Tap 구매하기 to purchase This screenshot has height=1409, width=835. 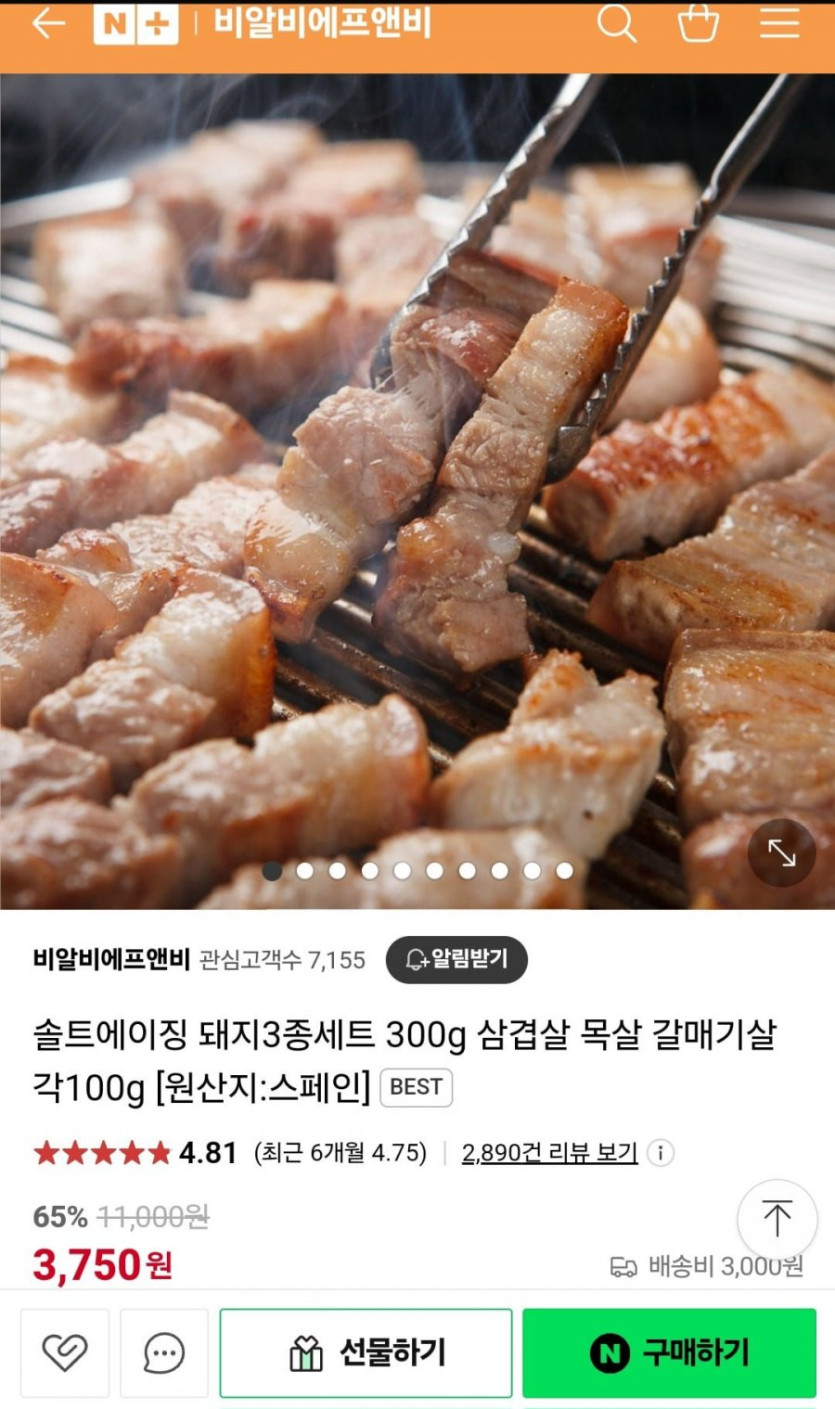[x=669, y=1353]
